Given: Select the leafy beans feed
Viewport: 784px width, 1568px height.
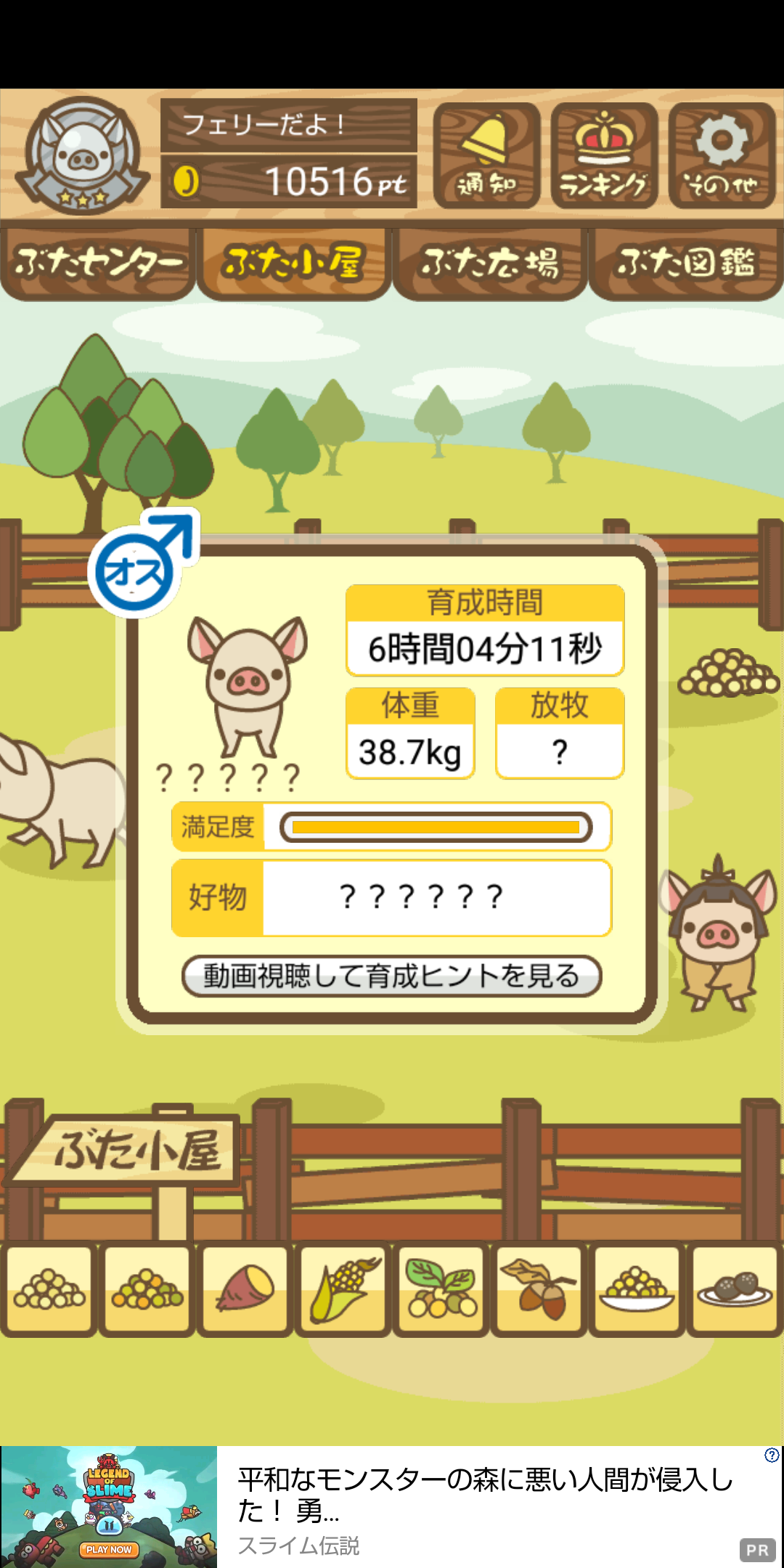Looking at the screenshot, I should click(x=441, y=1290).
